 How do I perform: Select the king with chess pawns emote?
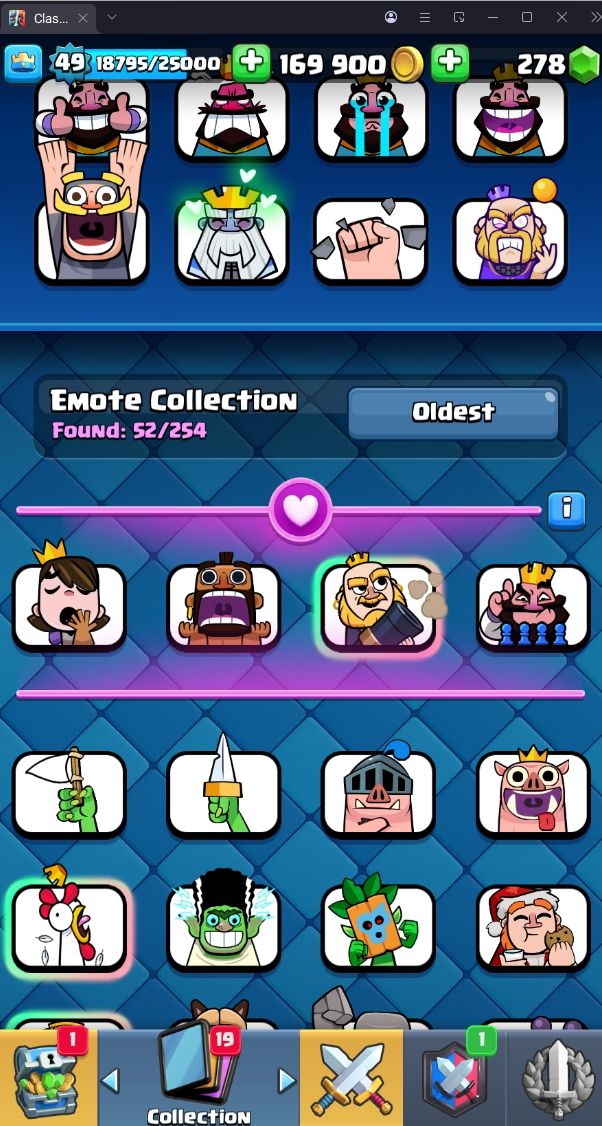(533, 607)
